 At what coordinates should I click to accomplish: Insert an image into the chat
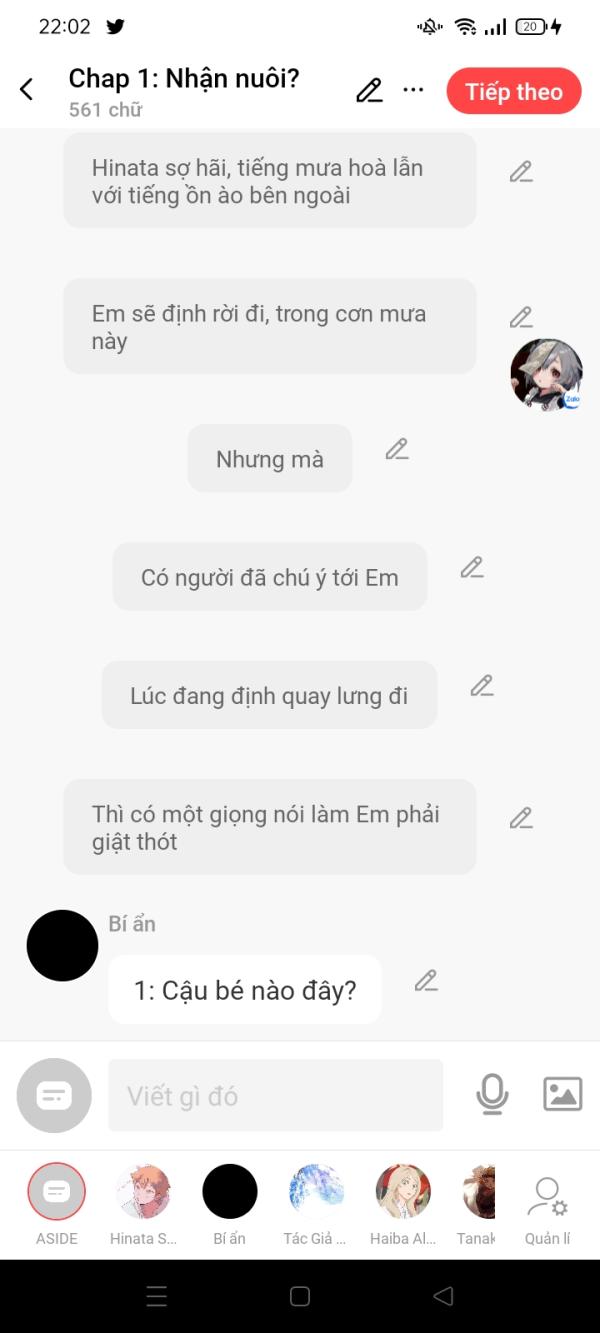(x=562, y=1094)
